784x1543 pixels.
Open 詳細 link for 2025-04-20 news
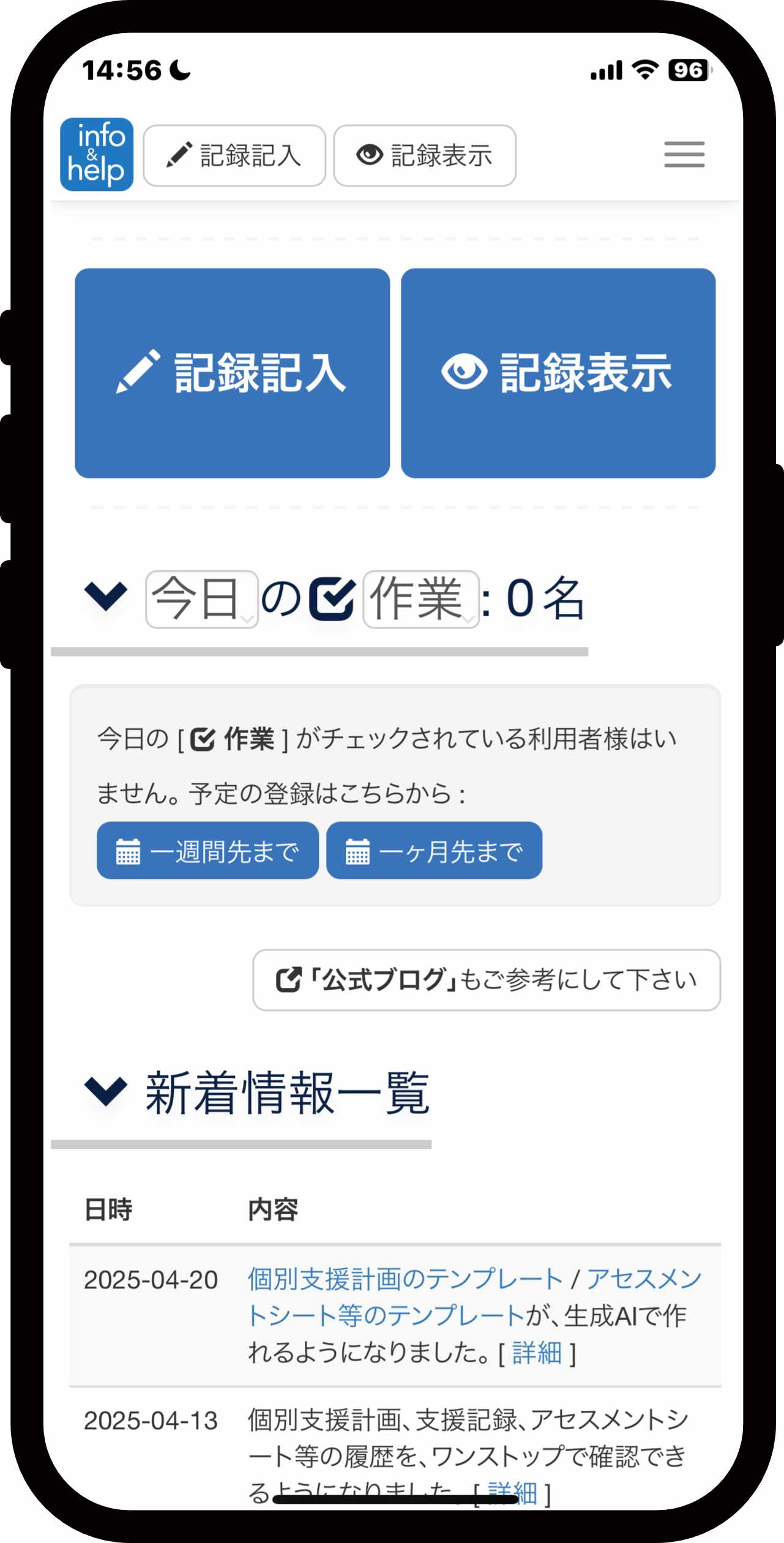(x=537, y=1353)
